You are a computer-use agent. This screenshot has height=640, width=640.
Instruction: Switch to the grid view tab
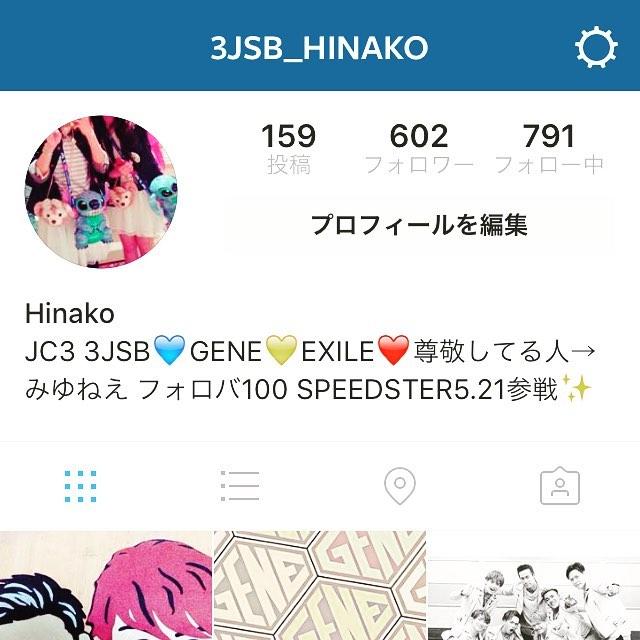(x=80, y=486)
